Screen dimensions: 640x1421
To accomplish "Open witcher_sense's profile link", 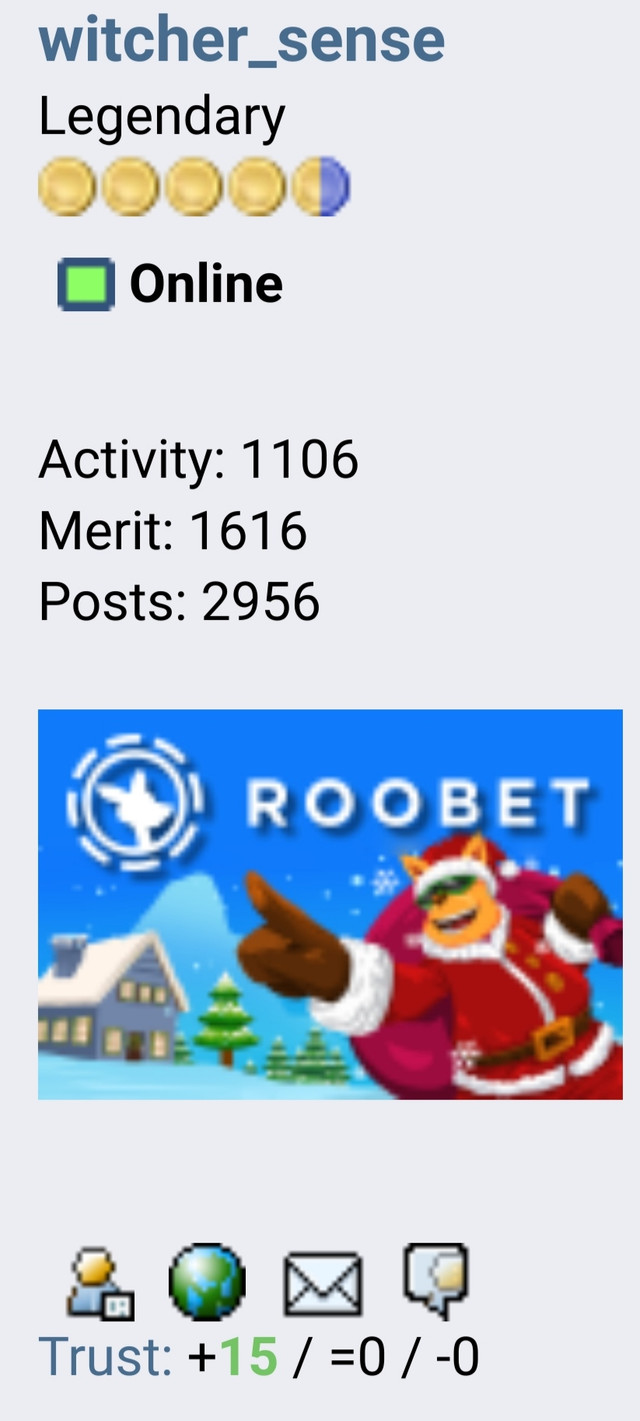I will coord(241,40).
